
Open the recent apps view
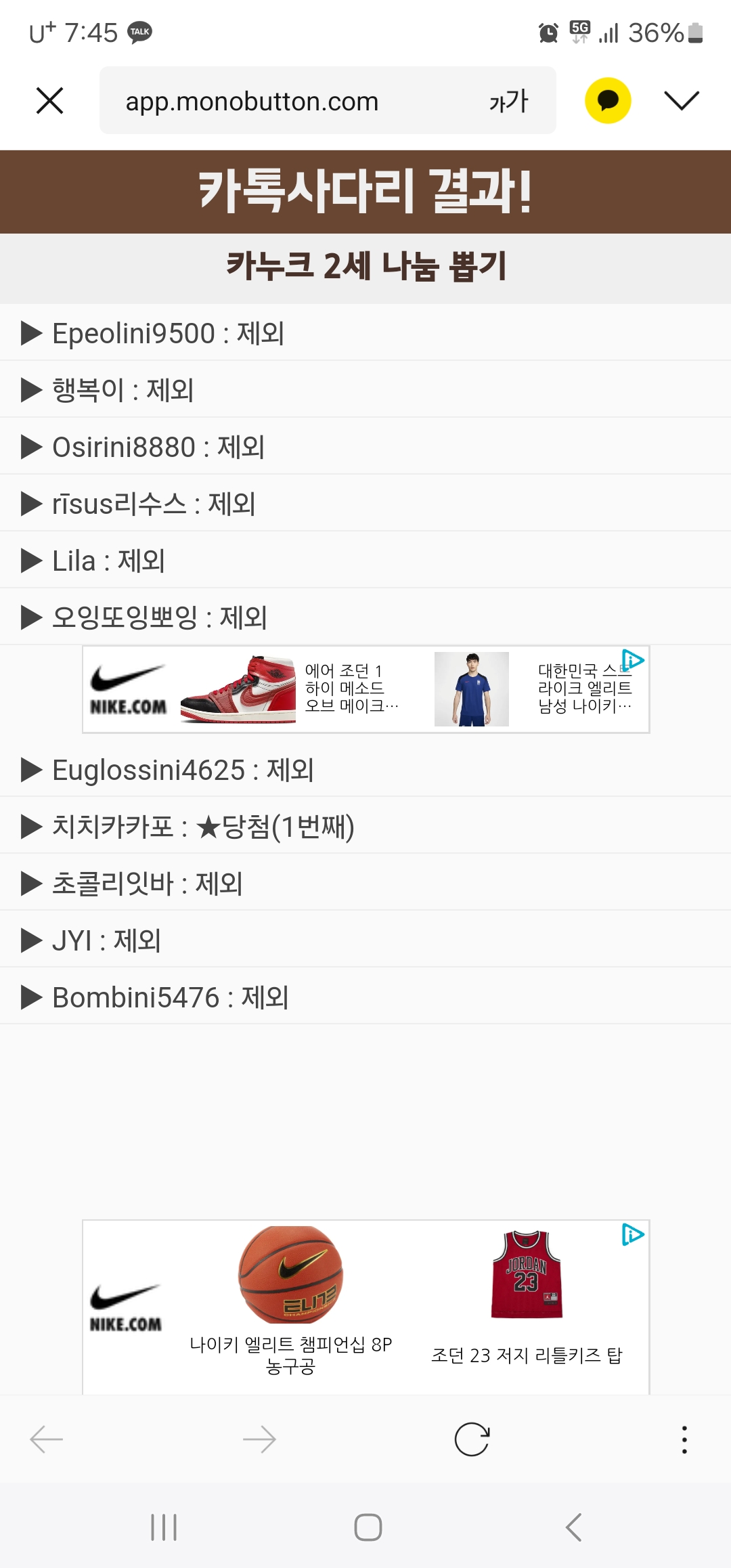(164, 1527)
